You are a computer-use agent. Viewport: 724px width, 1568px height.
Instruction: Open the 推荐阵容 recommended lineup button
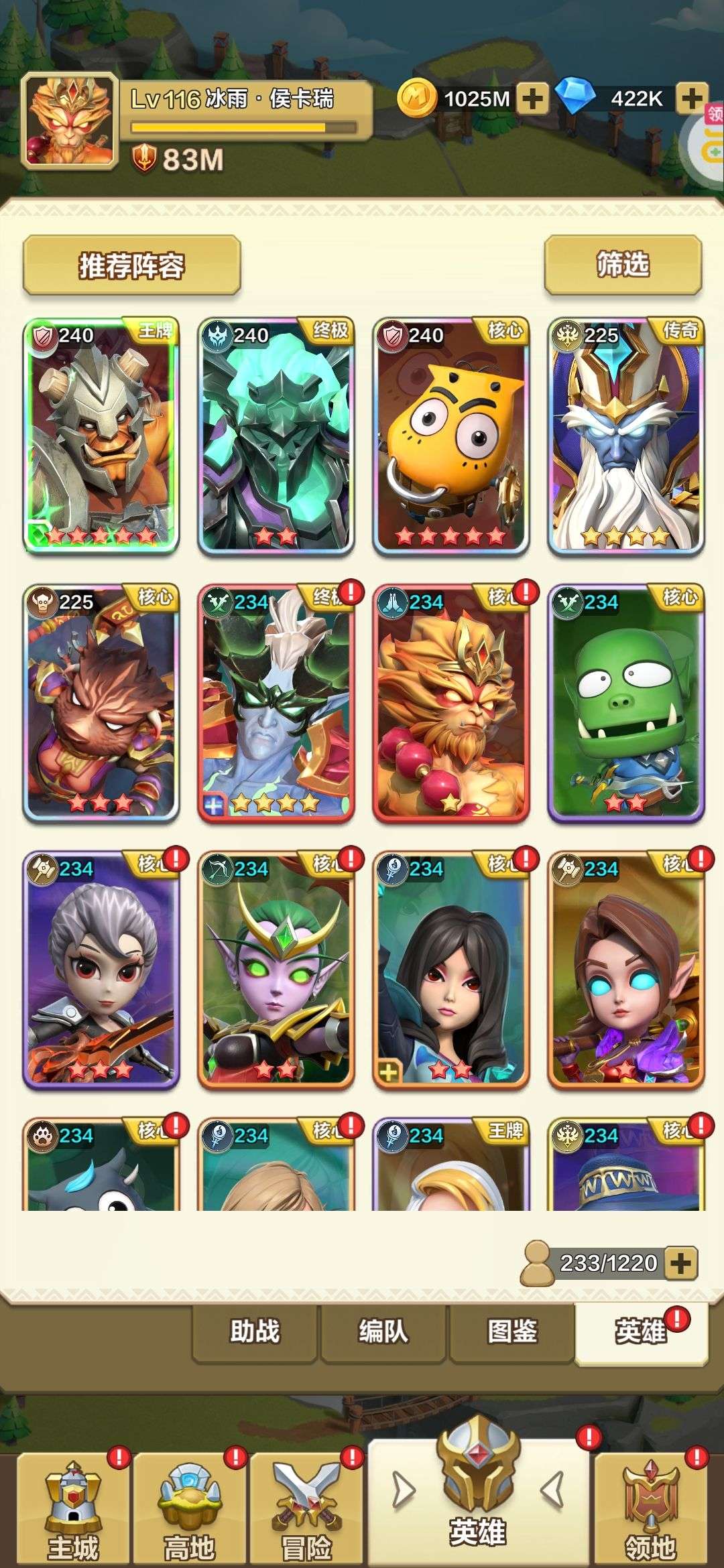[x=131, y=265]
